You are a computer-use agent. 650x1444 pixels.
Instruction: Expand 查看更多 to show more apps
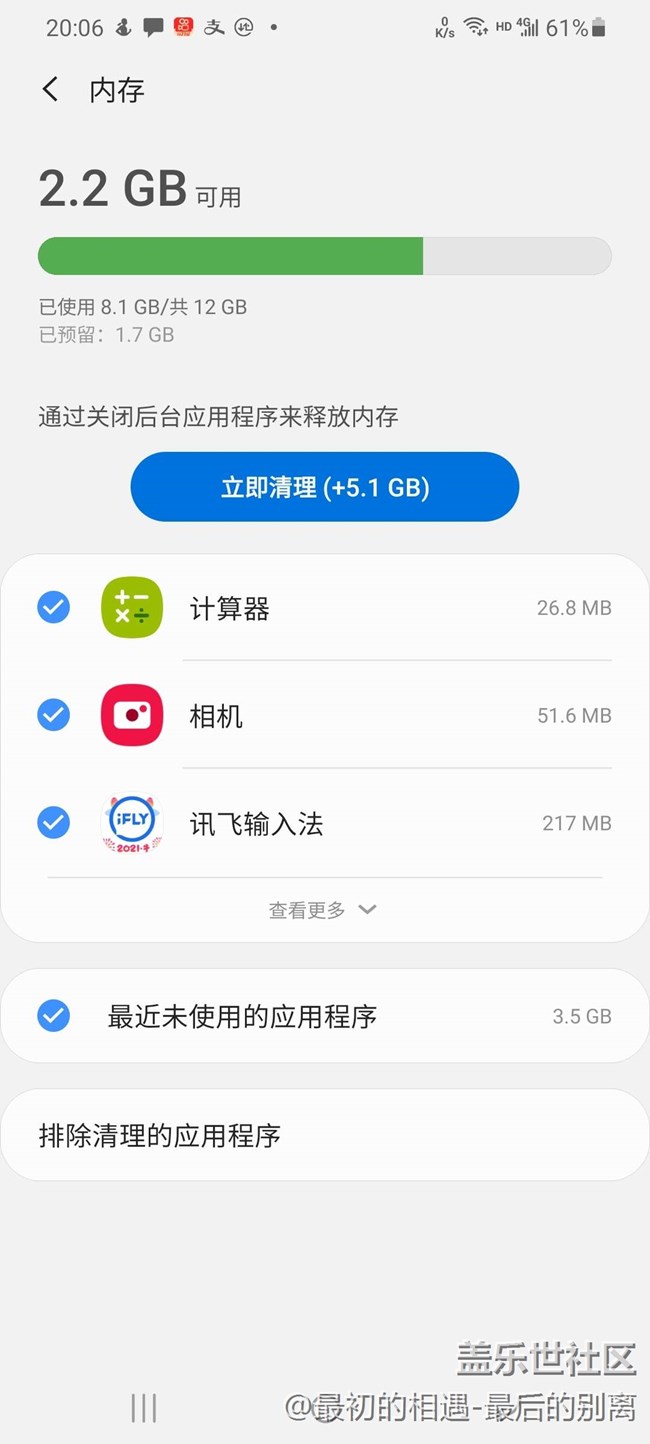(323, 910)
